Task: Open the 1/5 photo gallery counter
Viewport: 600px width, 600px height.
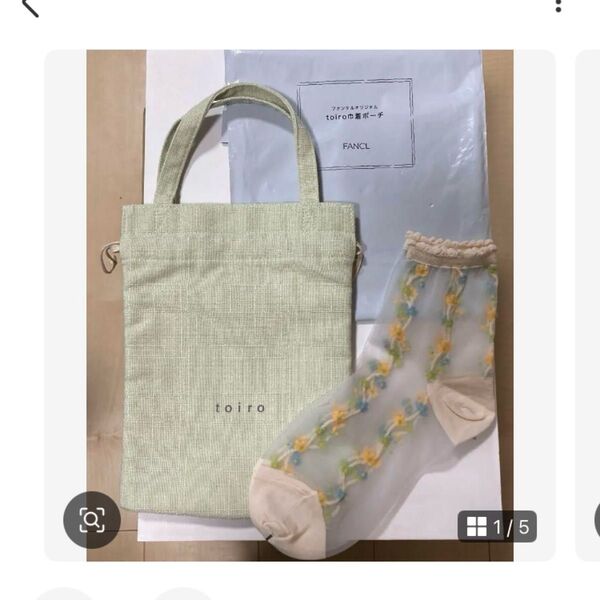Action: click(497, 526)
